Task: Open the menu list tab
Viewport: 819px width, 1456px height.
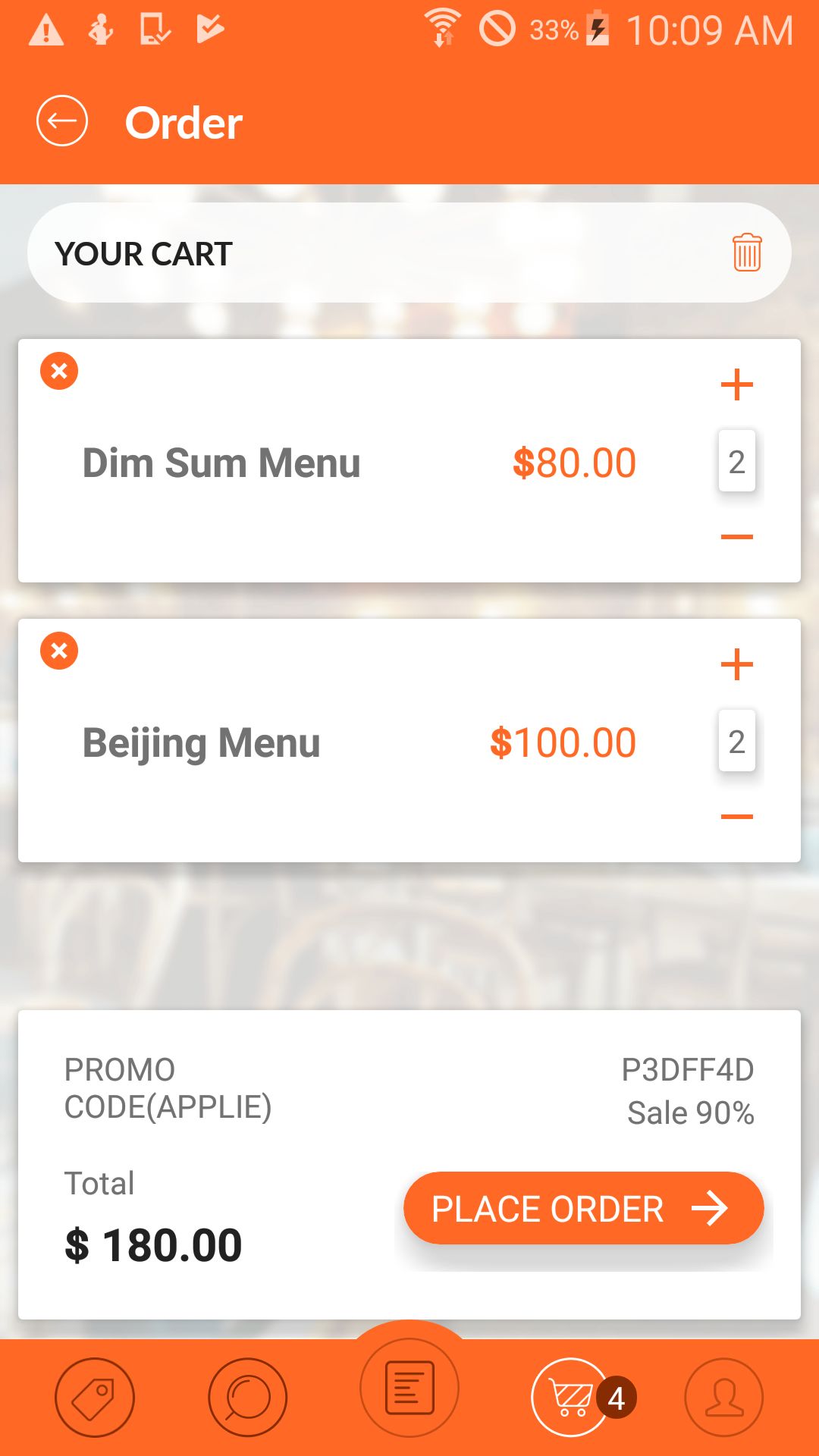Action: point(409,1388)
